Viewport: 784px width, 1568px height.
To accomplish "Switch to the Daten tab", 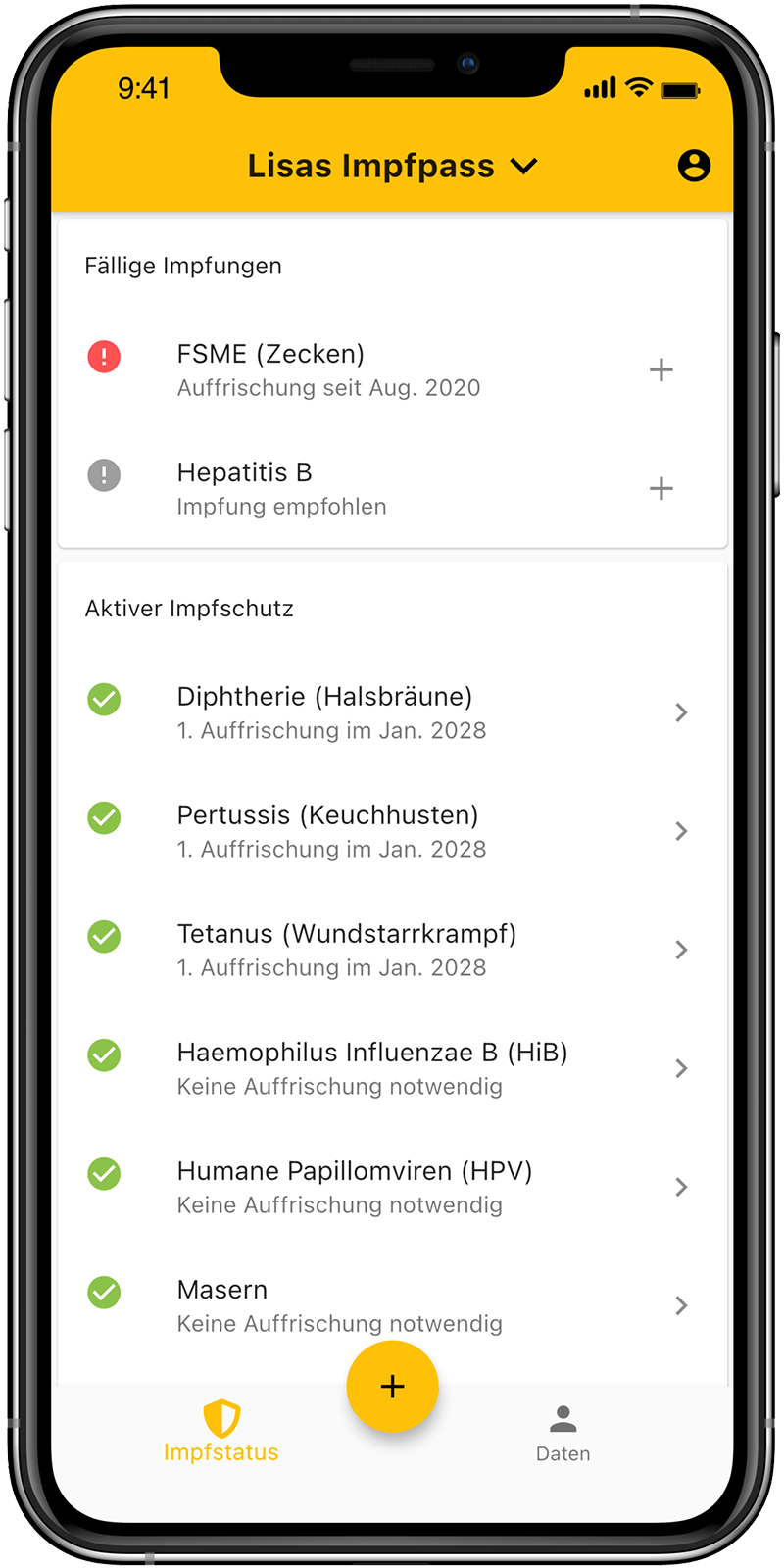I will coord(563,1434).
